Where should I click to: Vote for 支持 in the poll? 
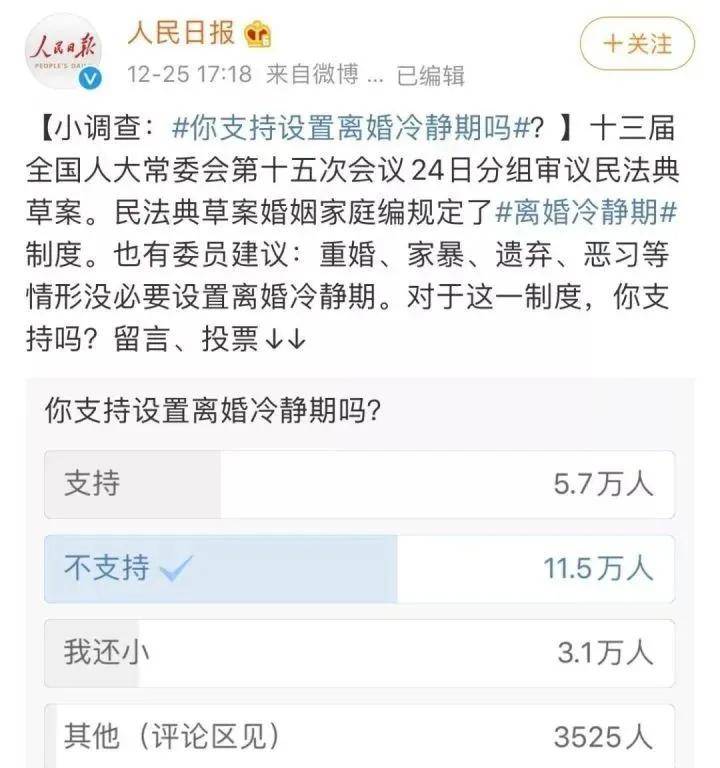pyautogui.click(x=359, y=485)
